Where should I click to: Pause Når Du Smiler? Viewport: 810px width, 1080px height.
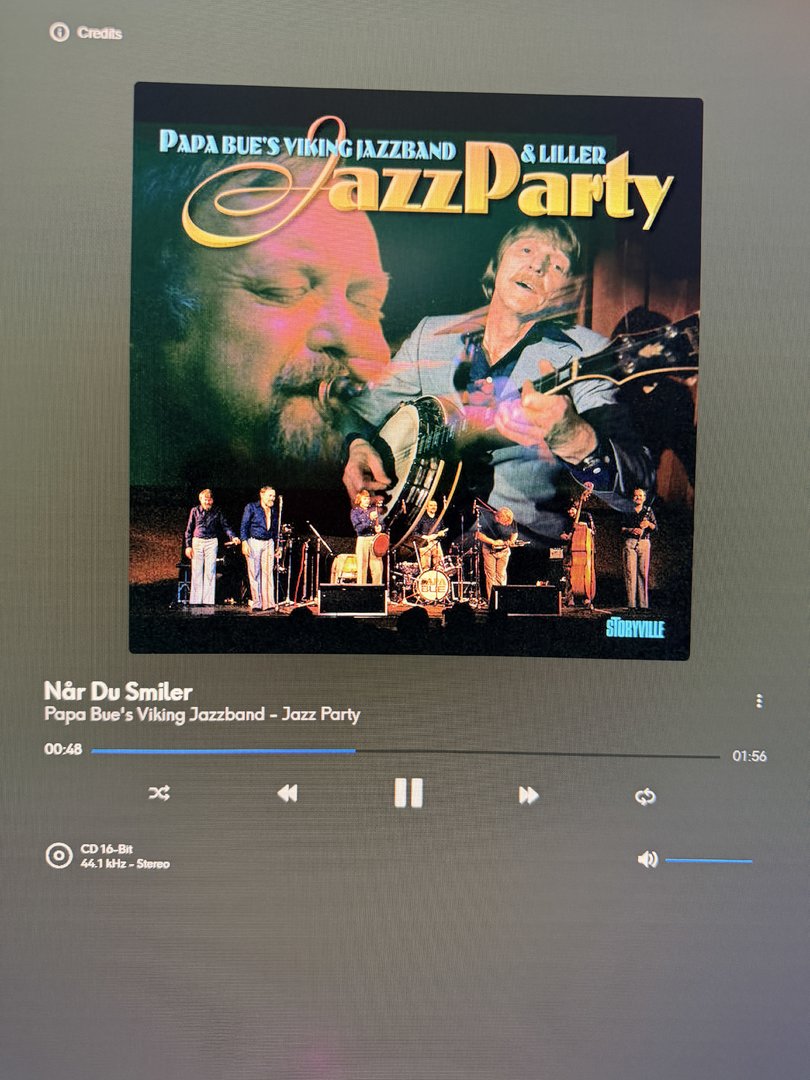pyautogui.click(x=408, y=794)
